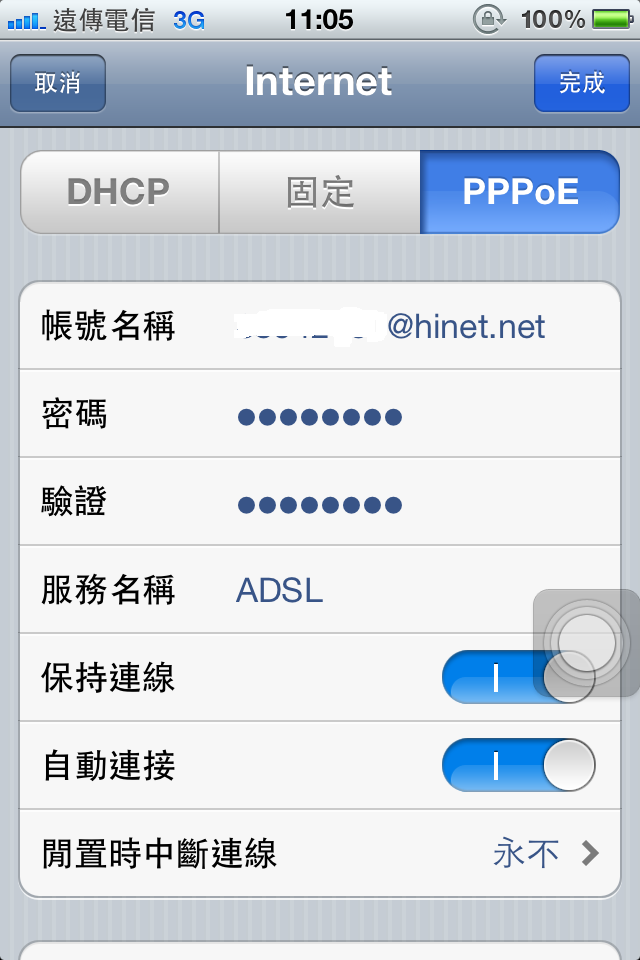Screen dimensions: 640x960
Task: Tap 完成 to save settings
Action: tap(581, 83)
